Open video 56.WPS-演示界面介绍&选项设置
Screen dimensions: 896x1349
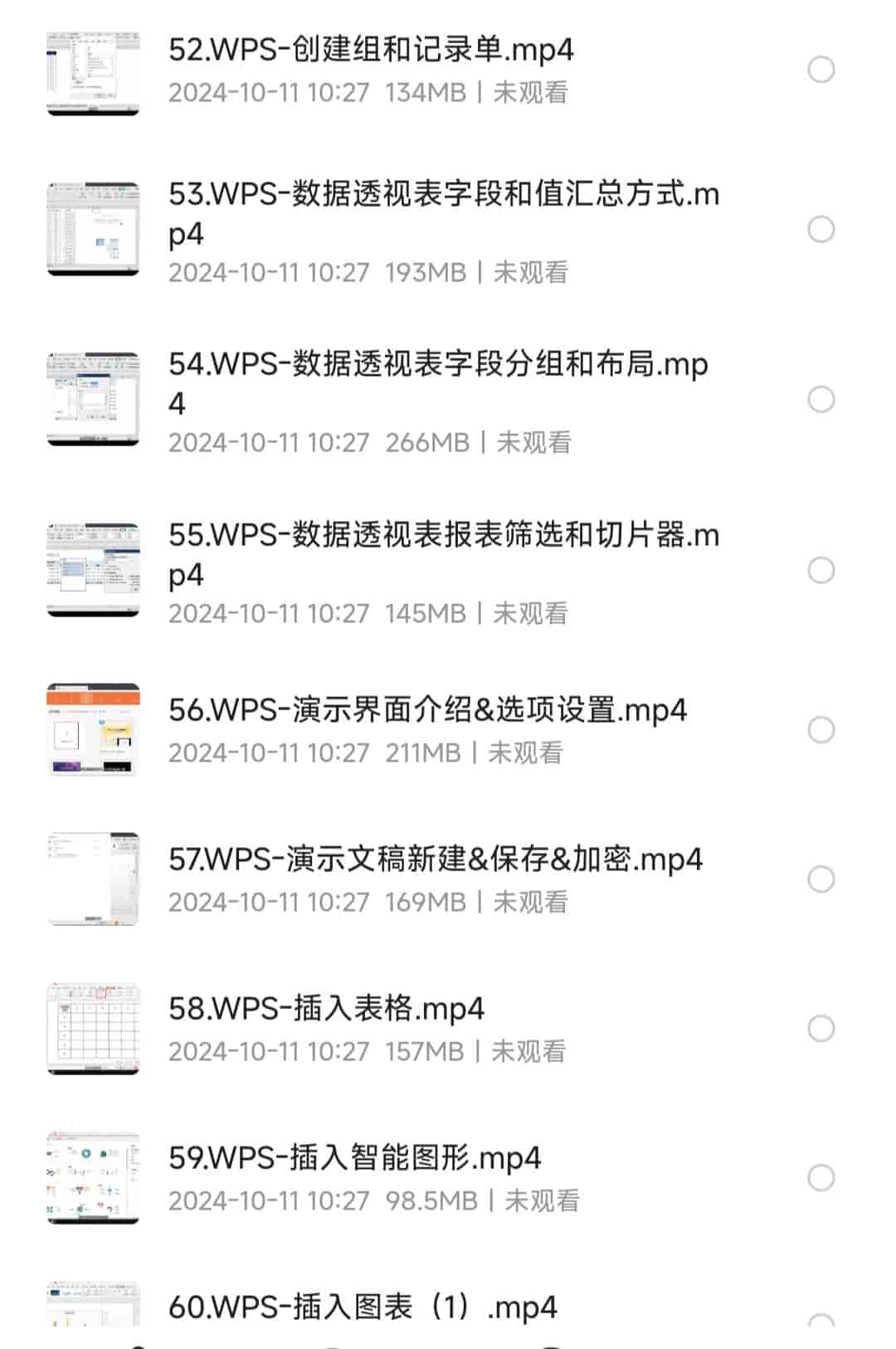point(427,710)
